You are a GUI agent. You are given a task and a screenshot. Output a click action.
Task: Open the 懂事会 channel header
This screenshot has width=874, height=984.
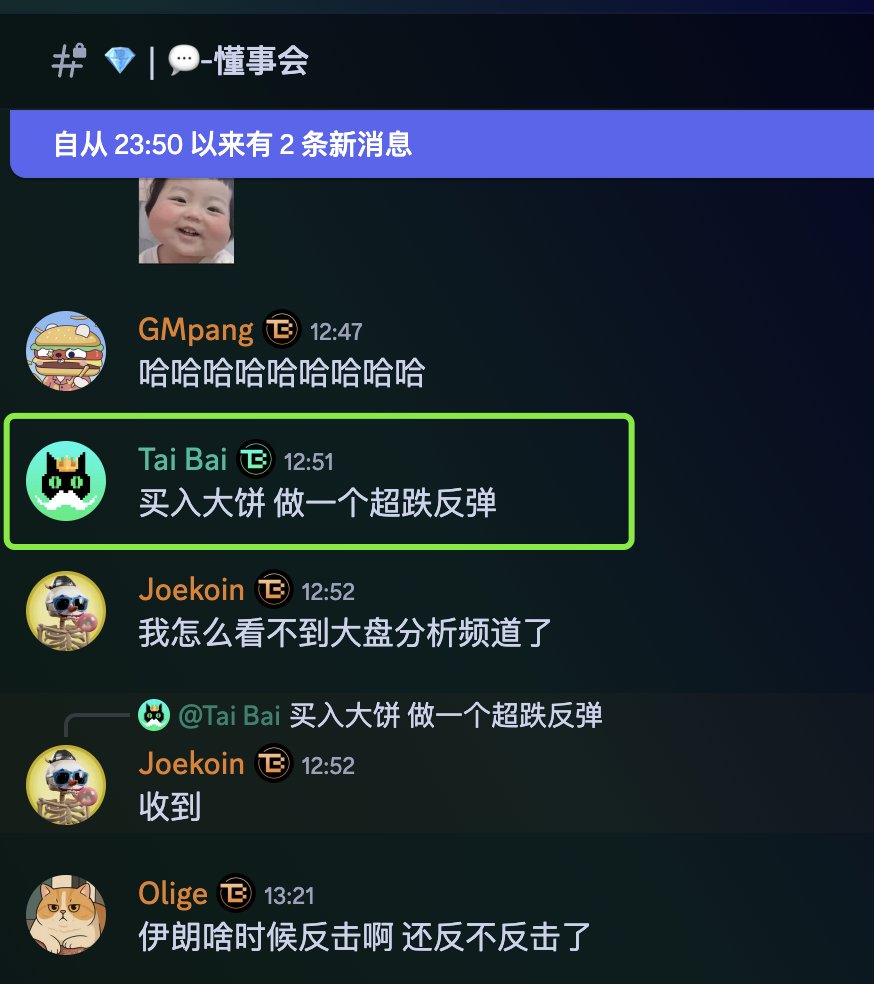coord(238,61)
